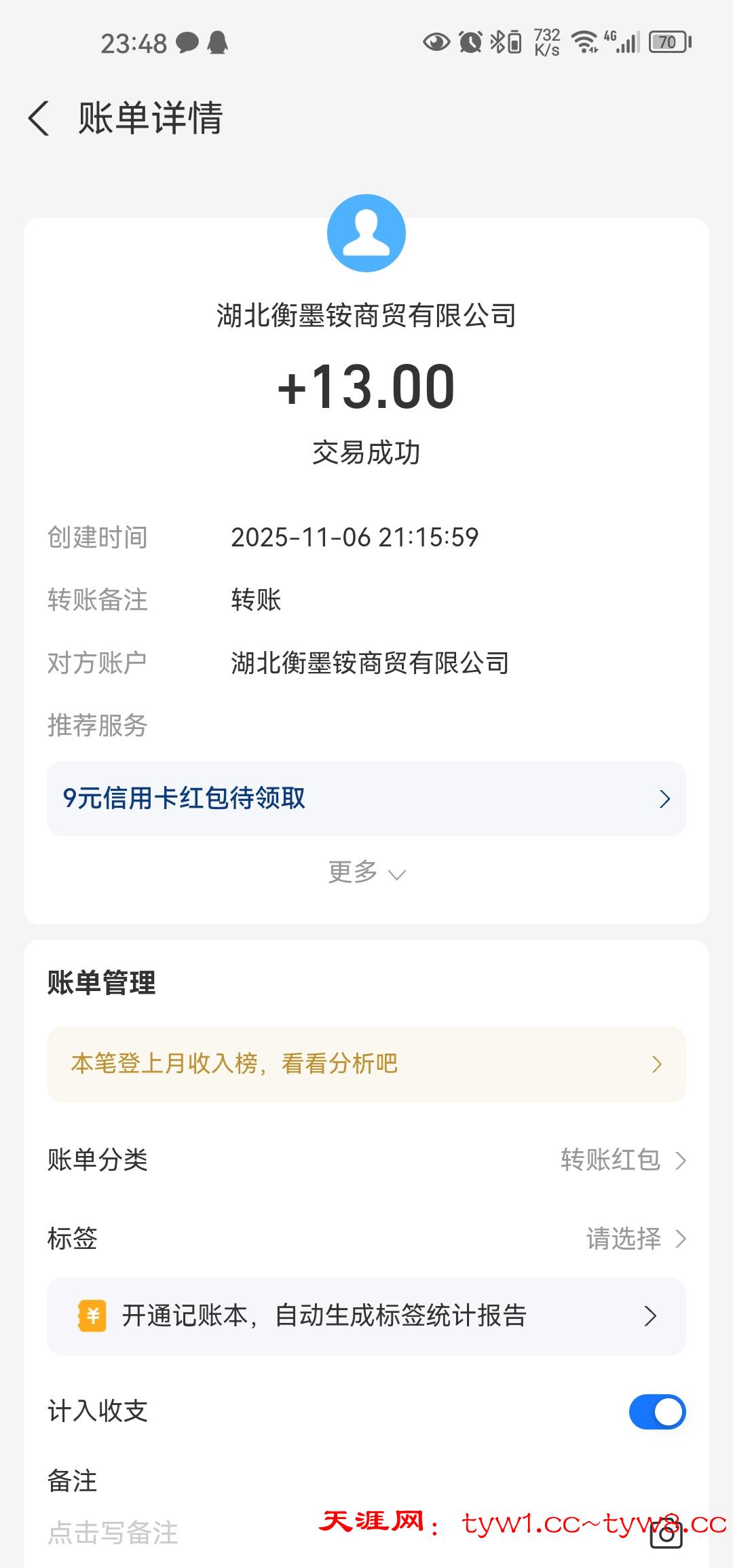Open 开通记账本 banner
The image size is (733, 1568).
pos(366,1316)
